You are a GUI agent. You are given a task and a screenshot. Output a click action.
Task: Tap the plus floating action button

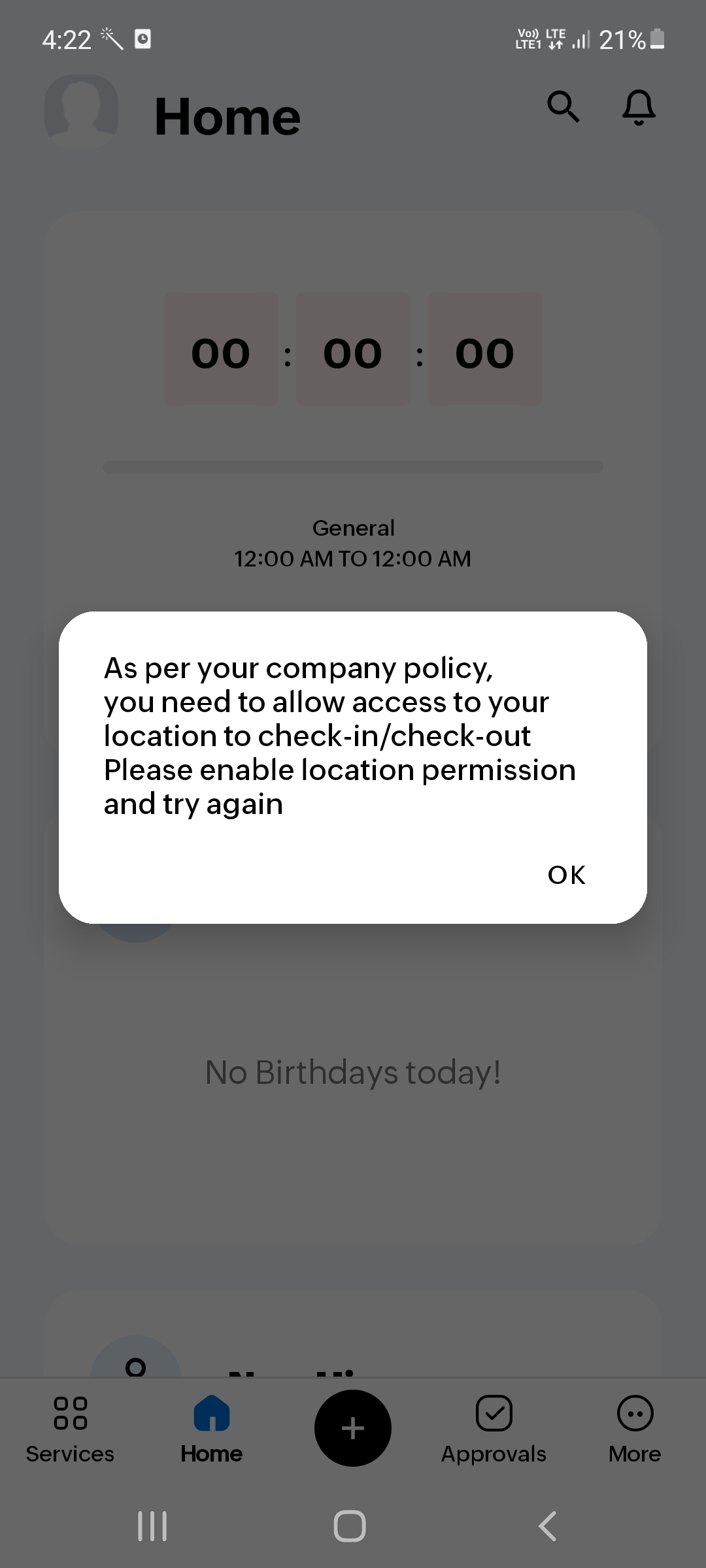[x=353, y=1428]
